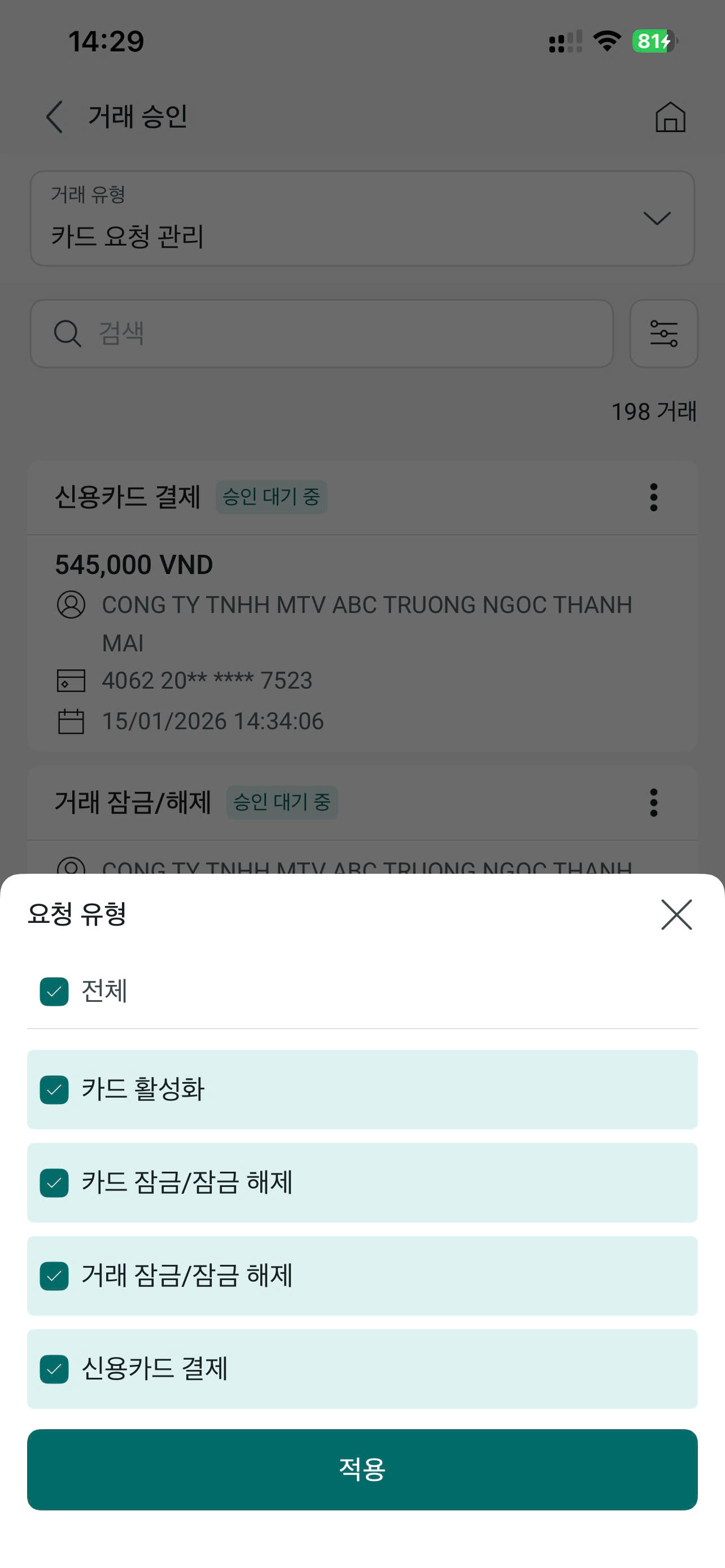
Task: Tap the 적용 button to apply filters
Action: click(362, 1469)
